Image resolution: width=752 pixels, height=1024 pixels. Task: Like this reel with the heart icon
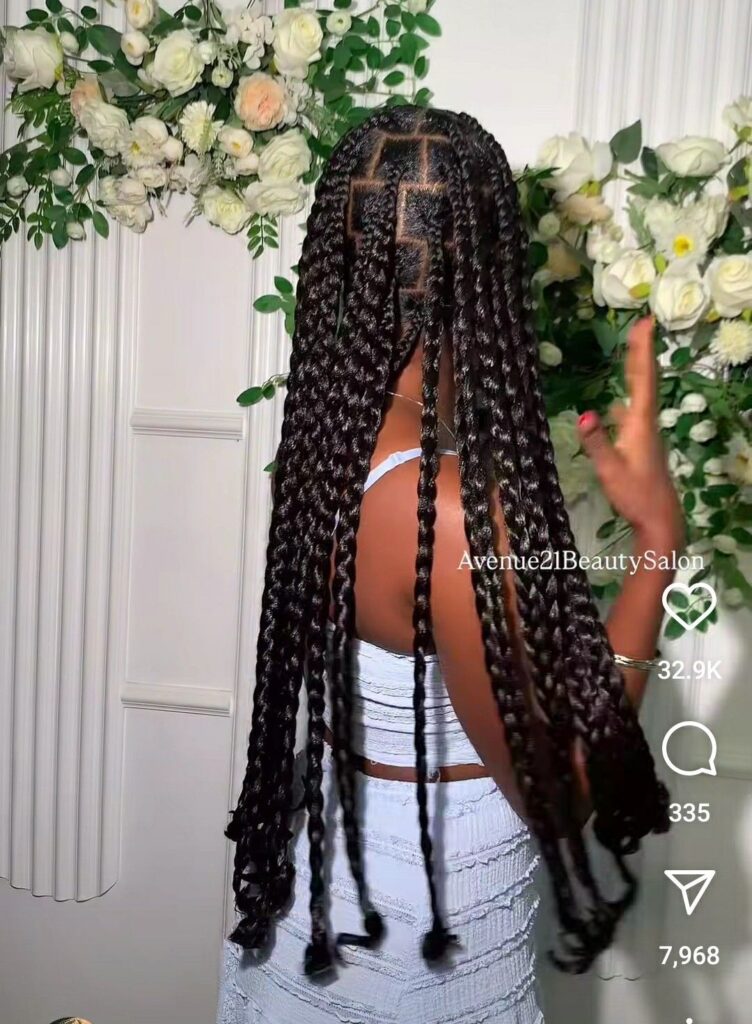[x=689, y=606]
